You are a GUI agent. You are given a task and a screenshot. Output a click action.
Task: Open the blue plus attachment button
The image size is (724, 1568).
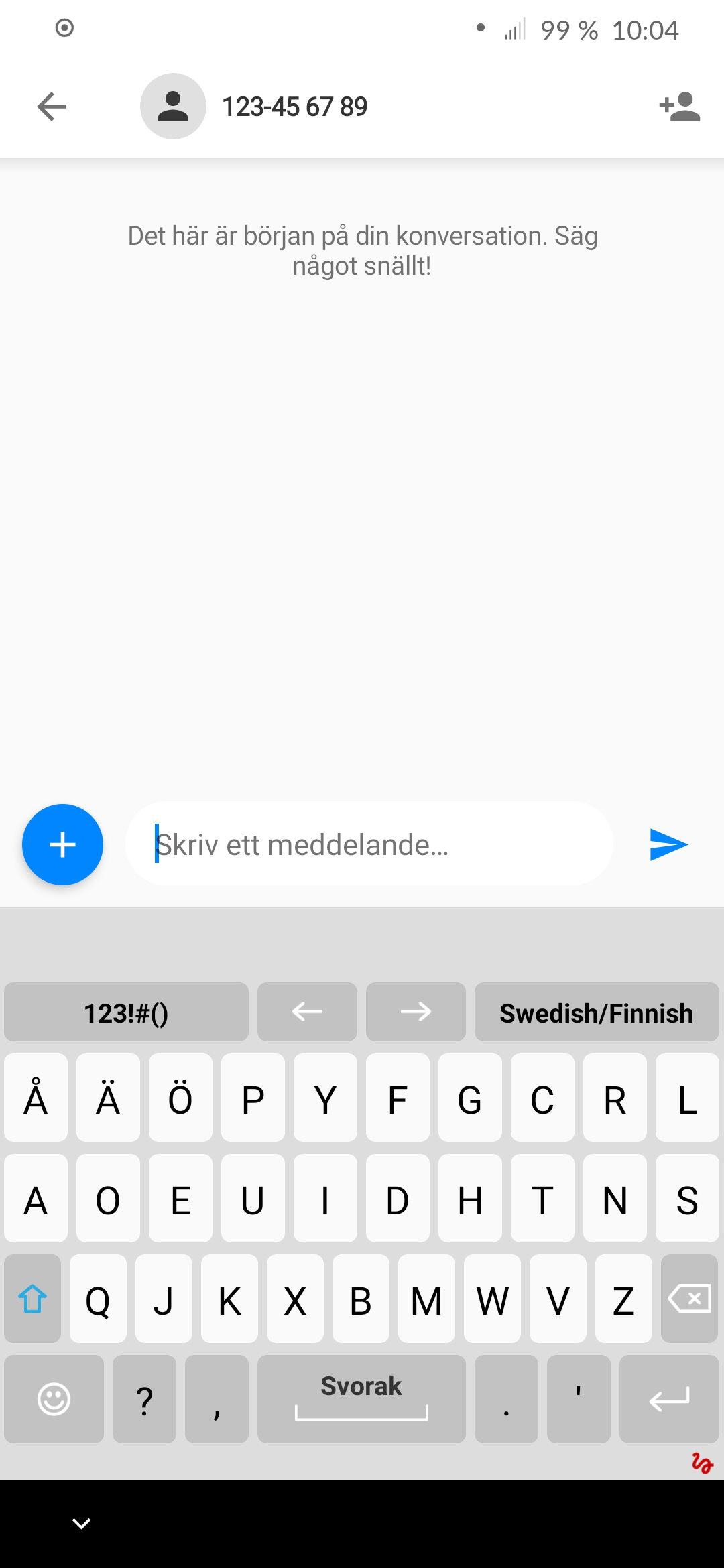pos(62,844)
